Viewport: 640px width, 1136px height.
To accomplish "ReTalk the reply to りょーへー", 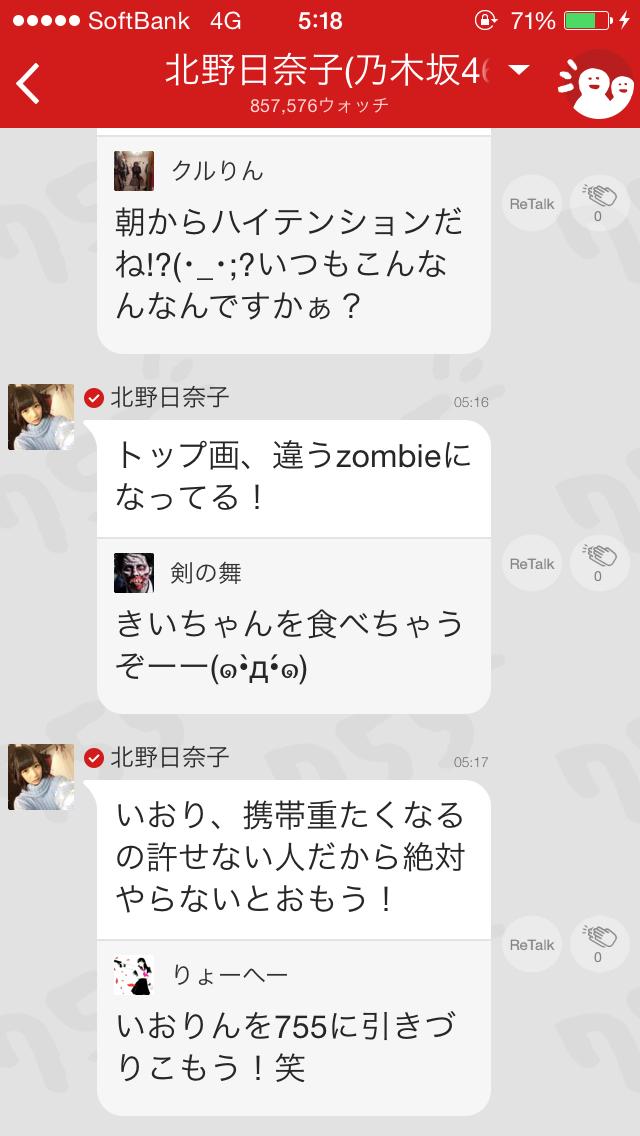I will [531, 945].
